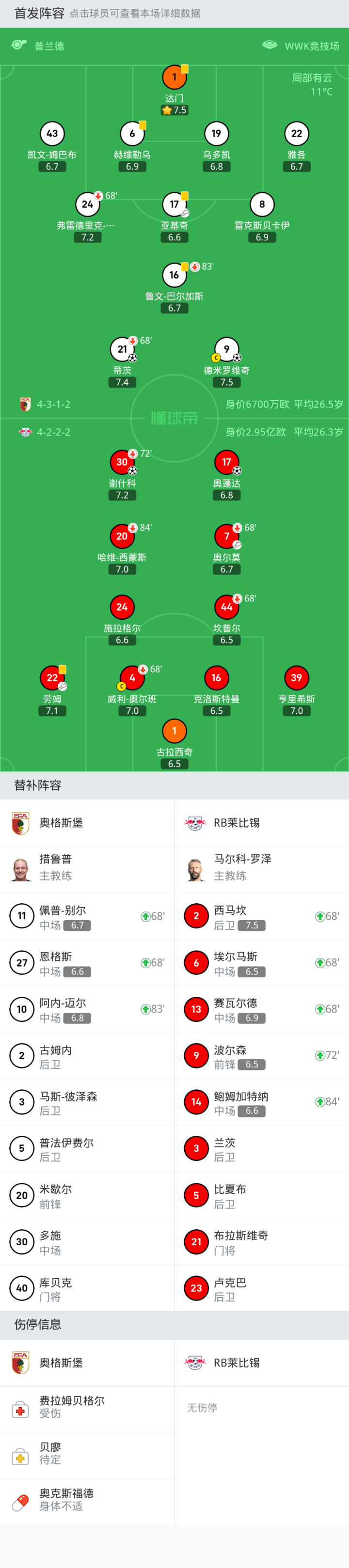Open 哈维-西蒙斯 player stats
This screenshot has height=1568, width=349.
(x=122, y=537)
